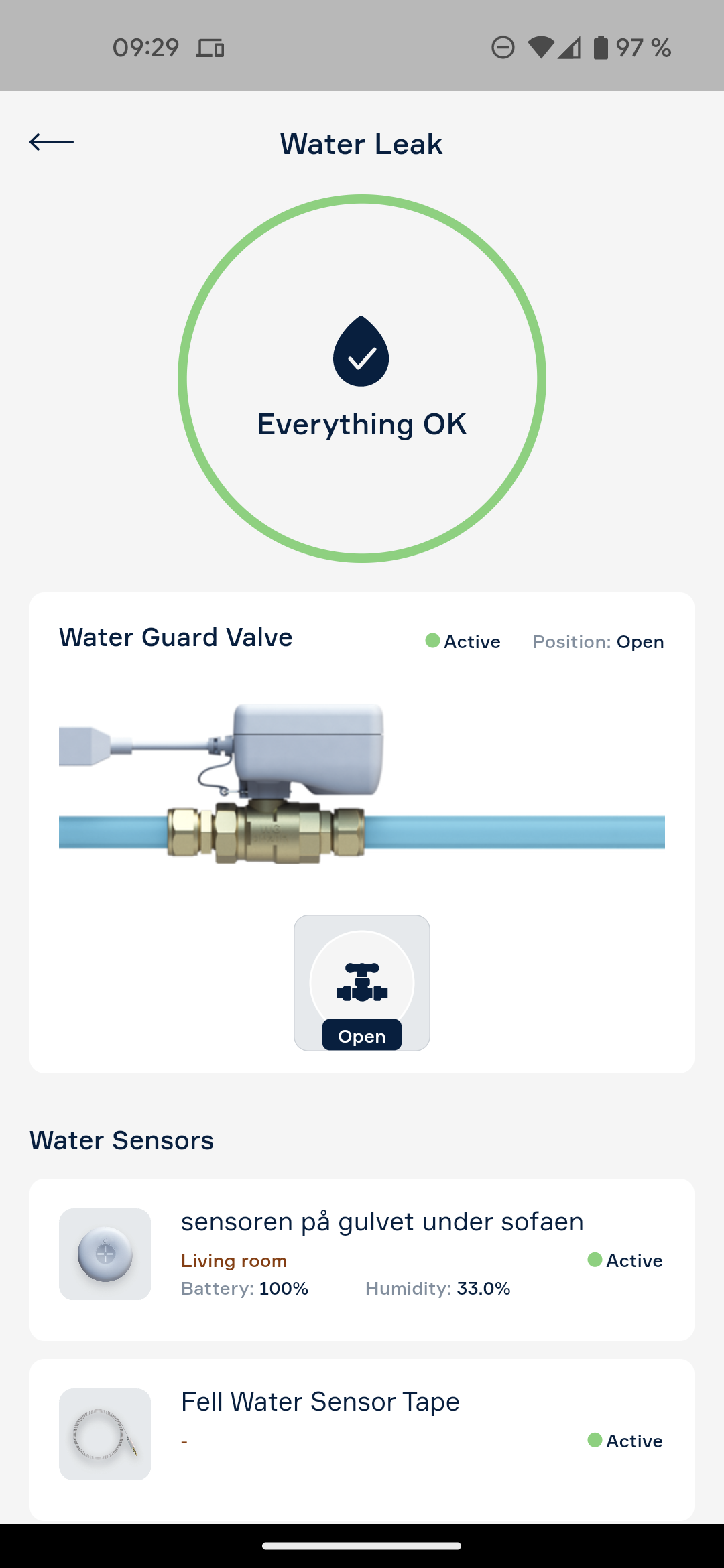Tap the Open valve control button
Image resolution: width=724 pixels, height=1568 pixels.
(x=362, y=982)
